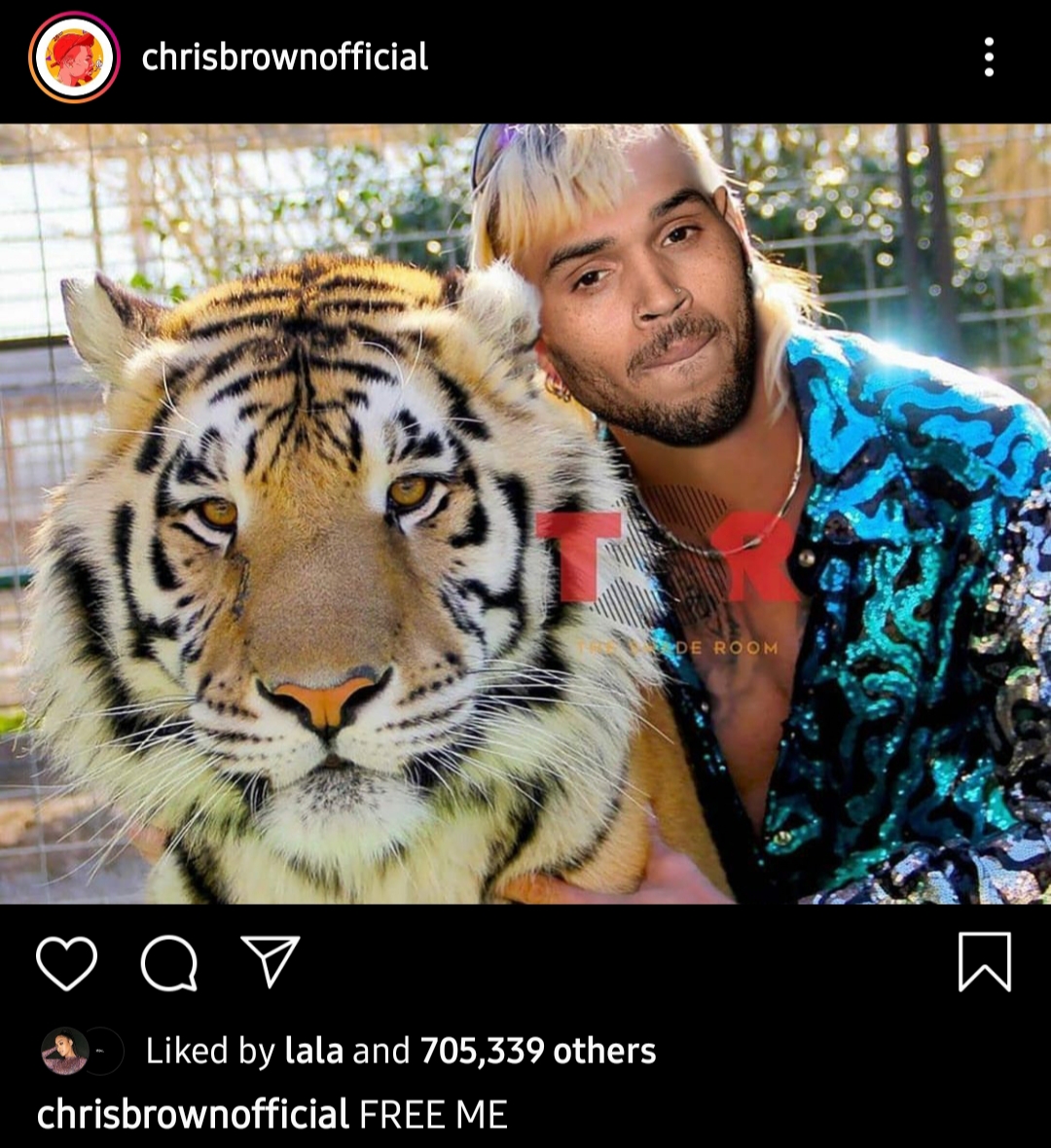
Task: Open the tiger photo post
Action: 525,514
